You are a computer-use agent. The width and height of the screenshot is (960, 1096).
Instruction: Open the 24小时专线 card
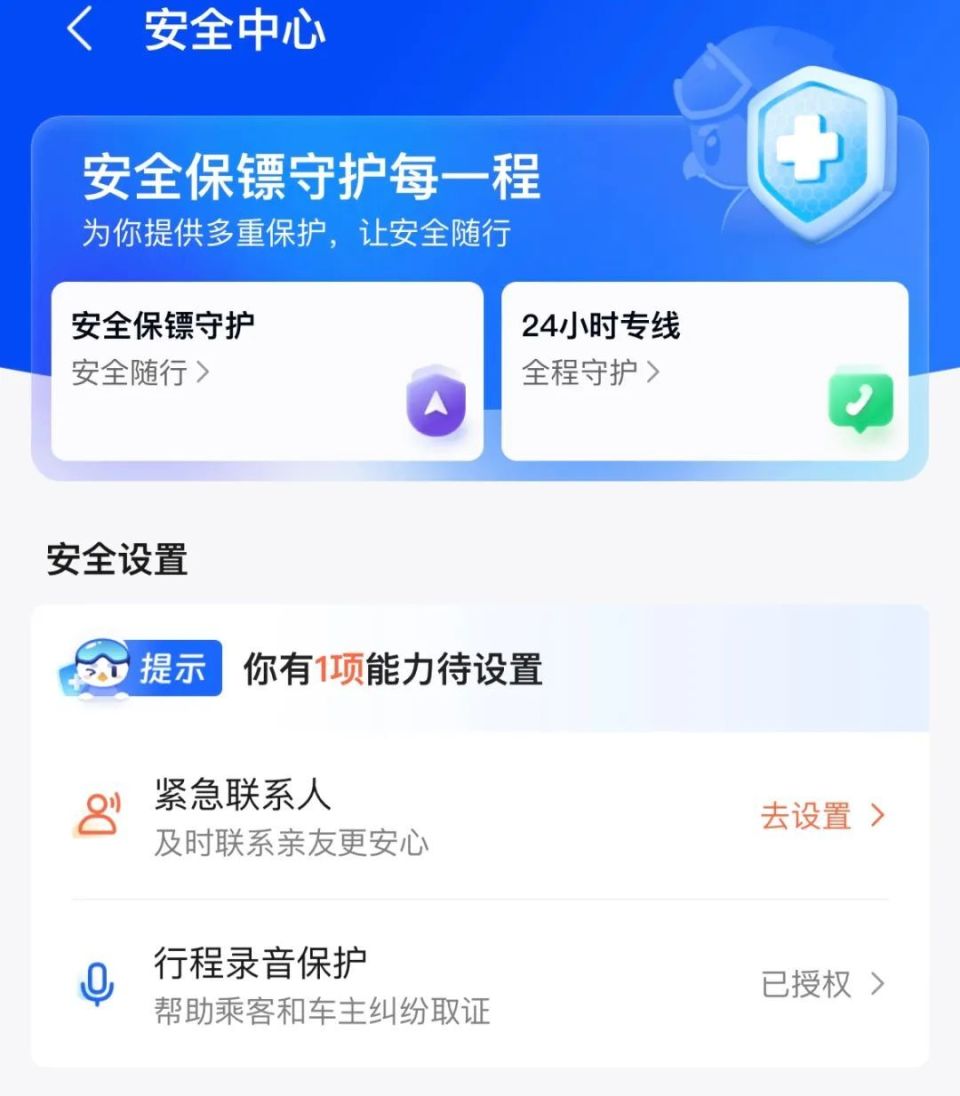(704, 371)
